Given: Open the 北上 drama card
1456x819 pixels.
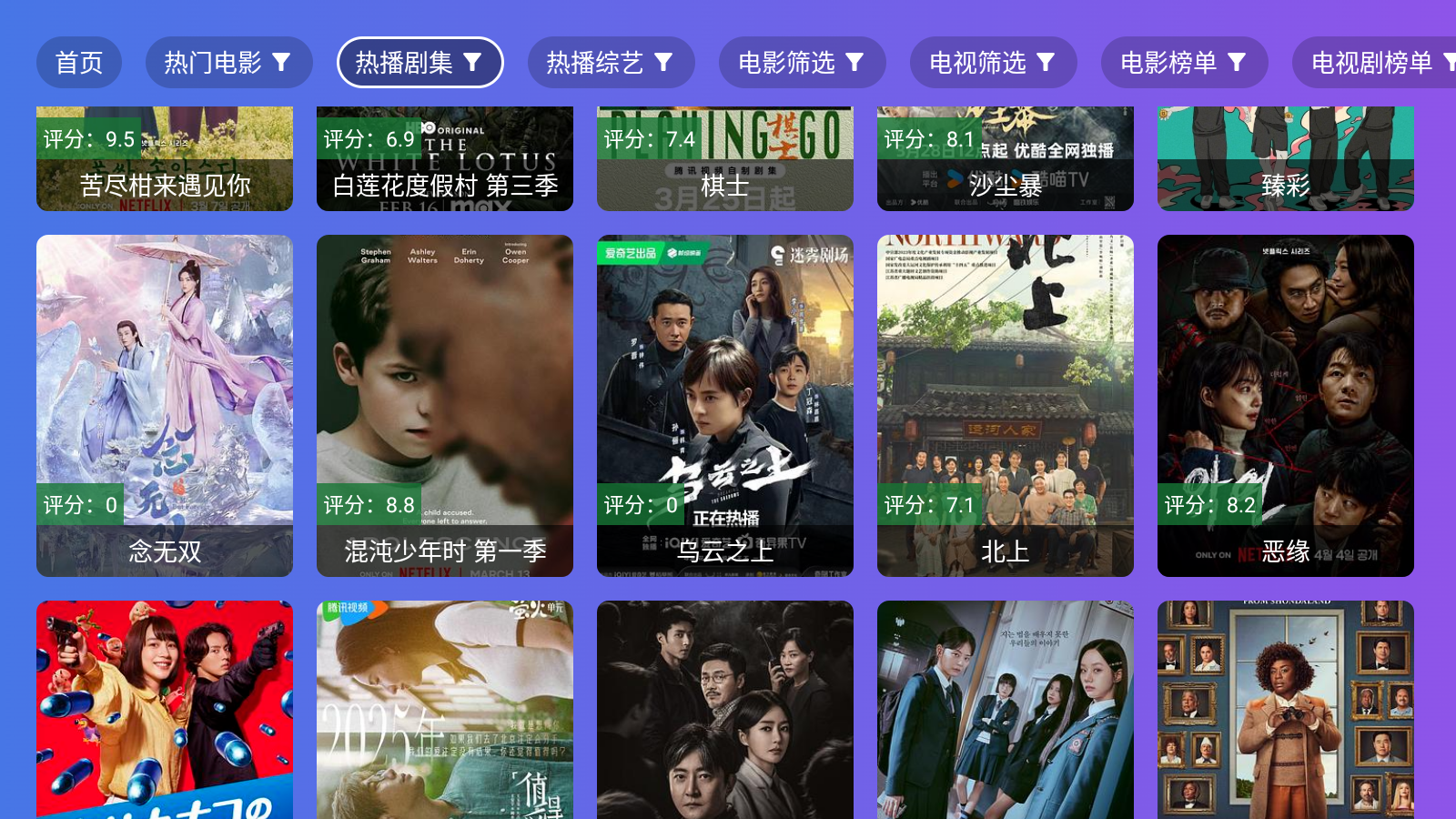Looking at the screenshot, I should click(1006, 405).
